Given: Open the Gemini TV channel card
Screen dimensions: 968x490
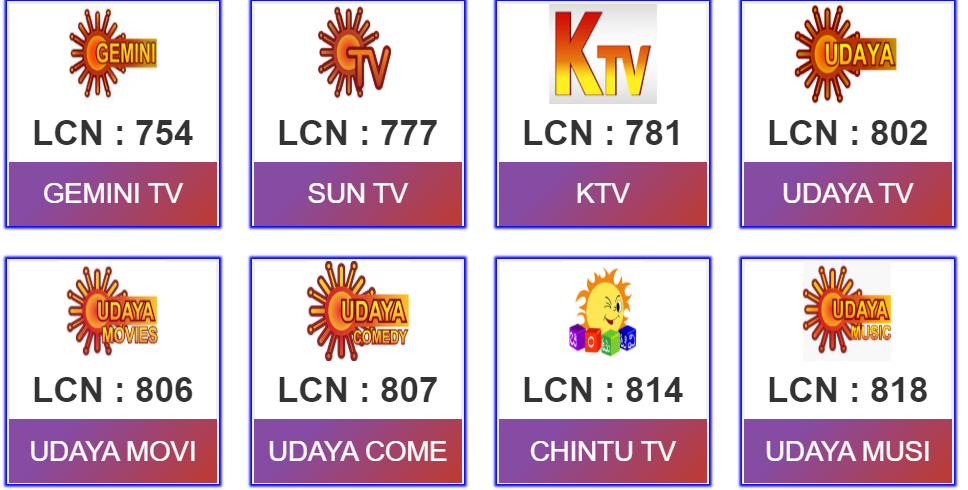Looking at the screenshot, I should click(x=113, y=114).
